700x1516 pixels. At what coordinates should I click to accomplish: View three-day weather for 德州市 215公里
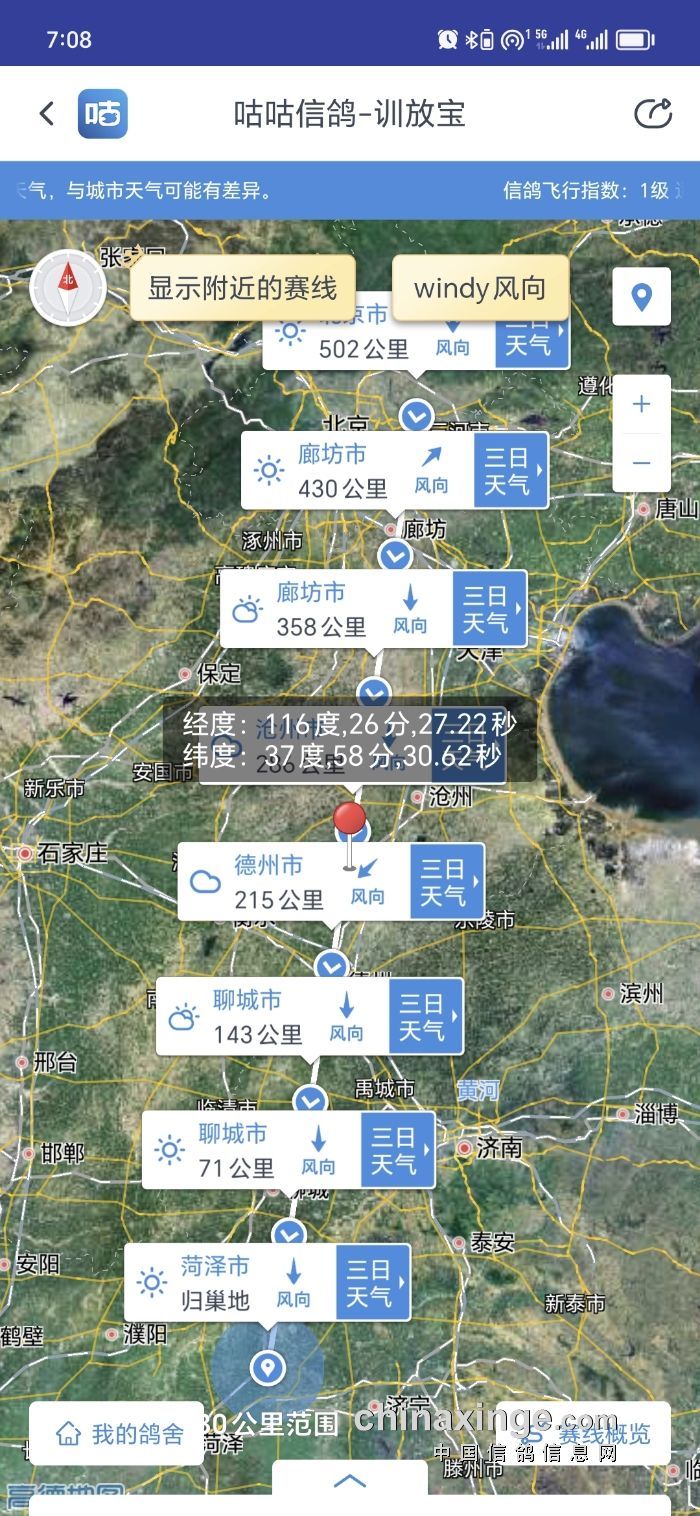447,882
